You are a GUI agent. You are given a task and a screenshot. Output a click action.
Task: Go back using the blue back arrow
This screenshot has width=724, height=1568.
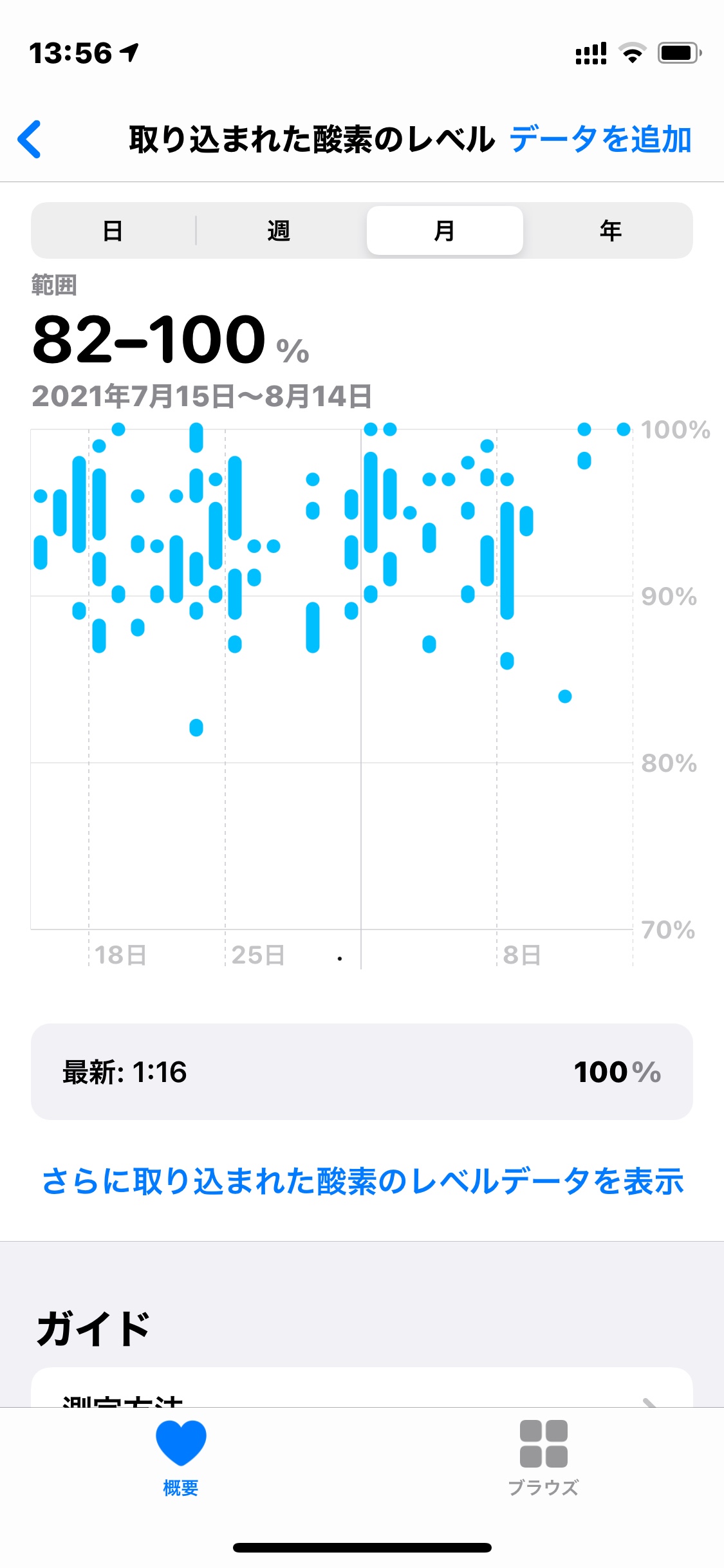click(x=30, y=139)
